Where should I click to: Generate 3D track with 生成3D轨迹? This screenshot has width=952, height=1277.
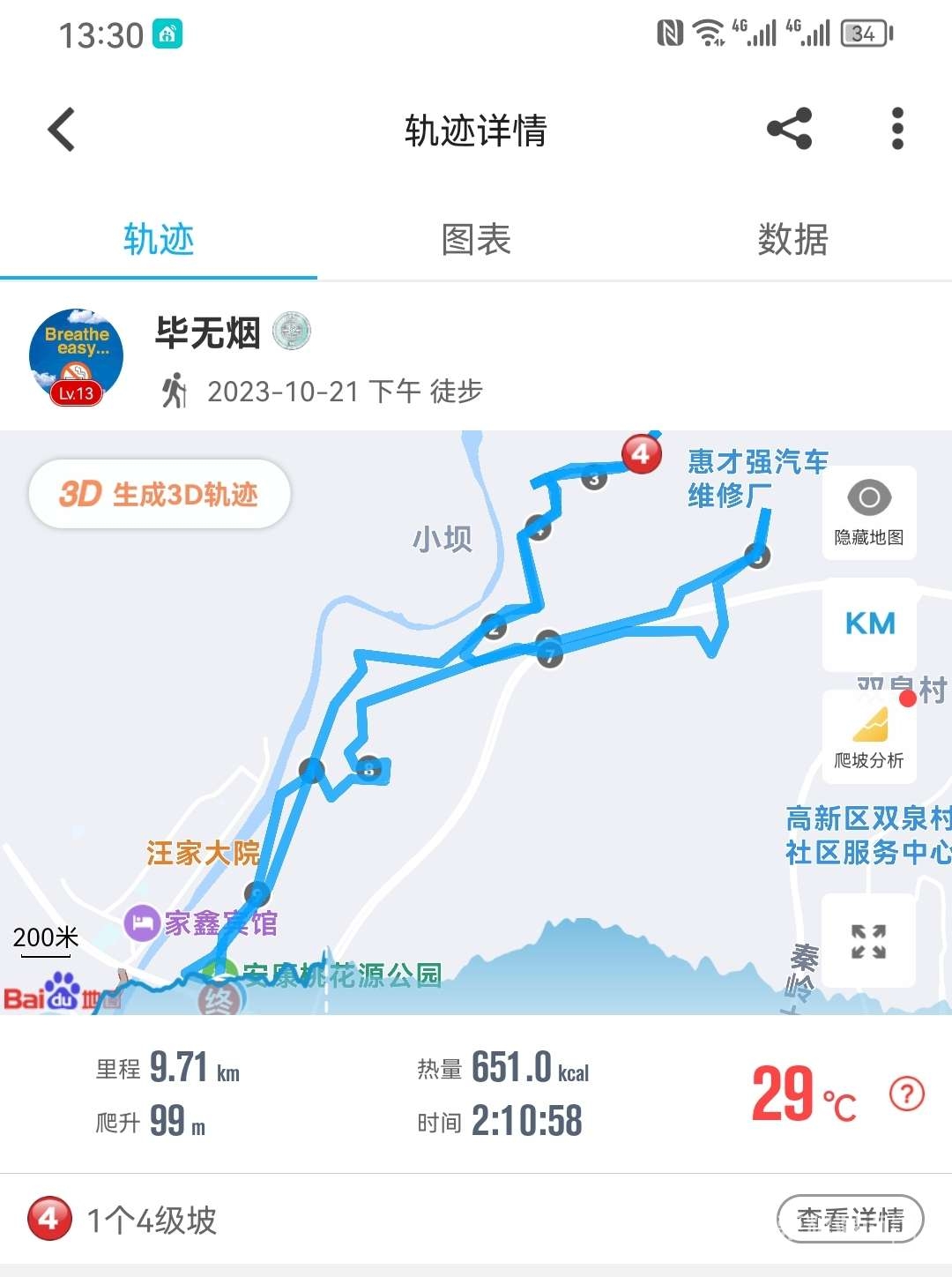tap(160, 494)
